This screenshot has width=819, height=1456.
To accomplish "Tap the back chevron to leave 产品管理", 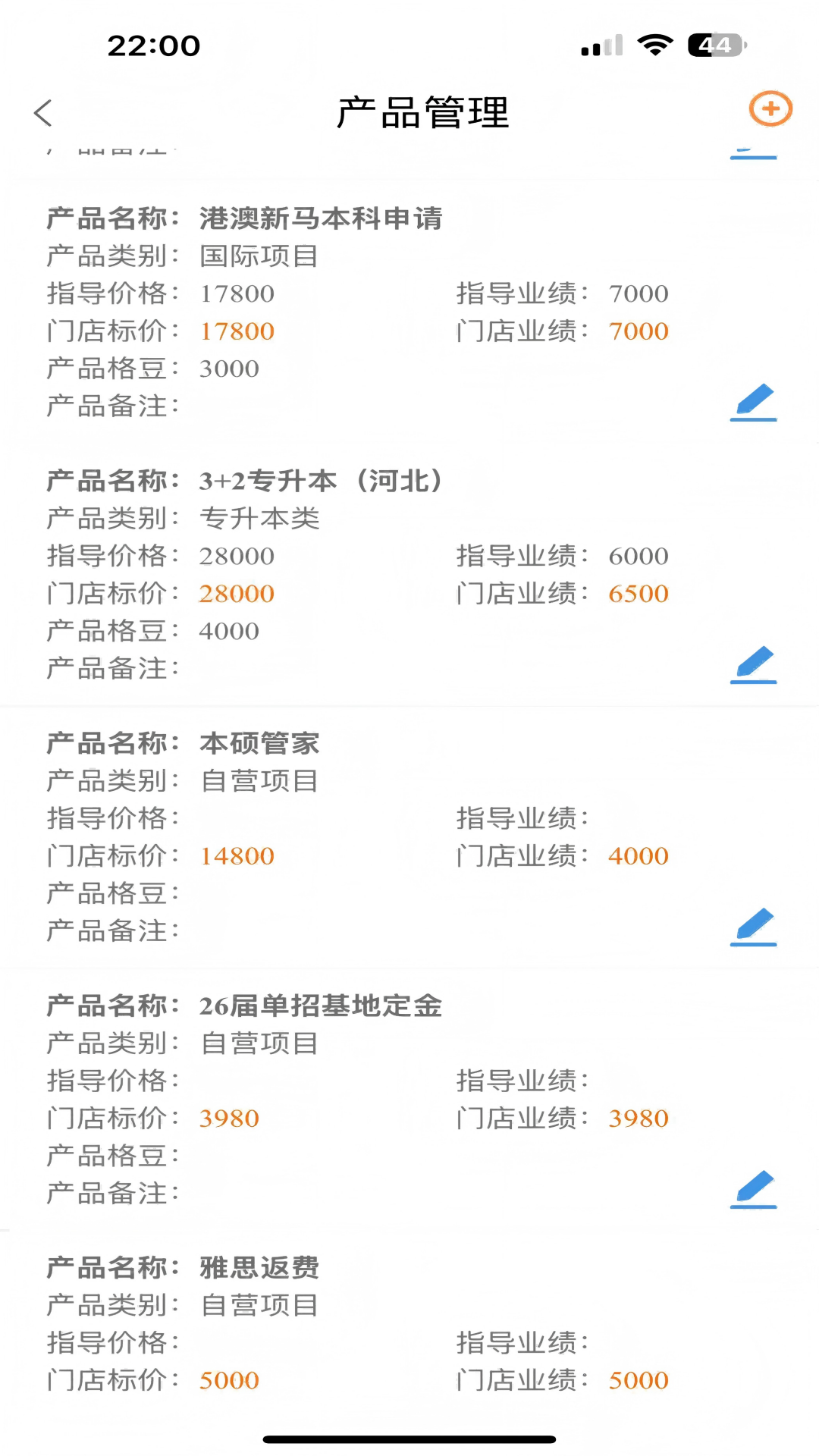I will point(43,112).
